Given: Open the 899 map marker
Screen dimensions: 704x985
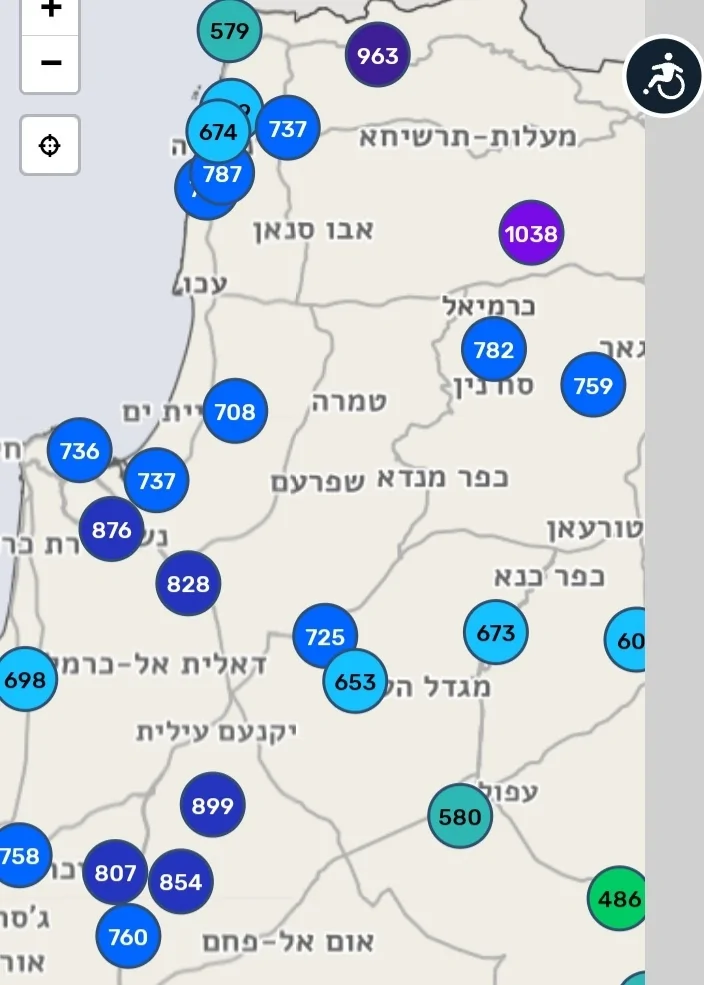Looking at the screenshot, I should [213, 805].
